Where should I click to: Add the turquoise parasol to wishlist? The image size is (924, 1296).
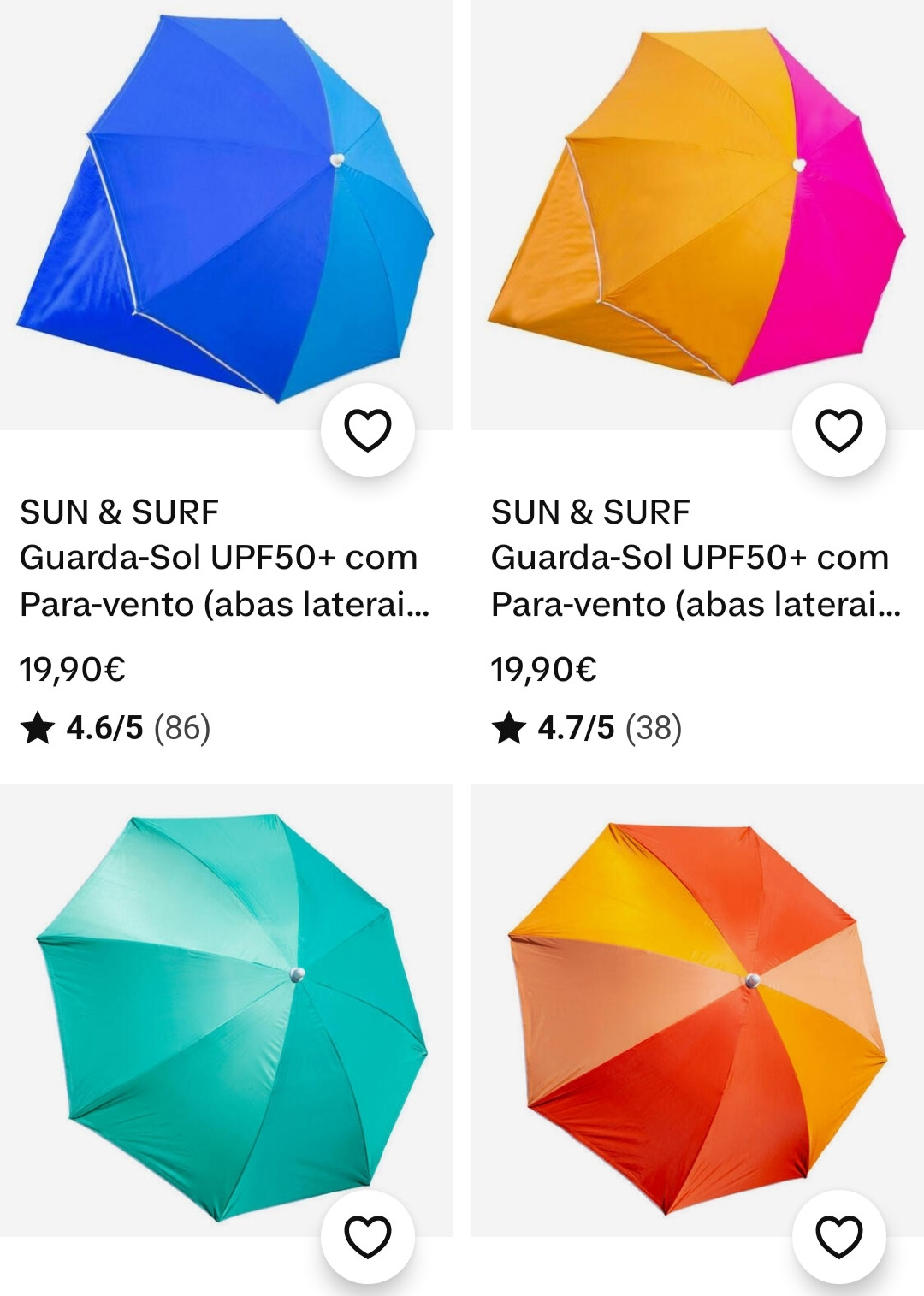click(368, 1236)
